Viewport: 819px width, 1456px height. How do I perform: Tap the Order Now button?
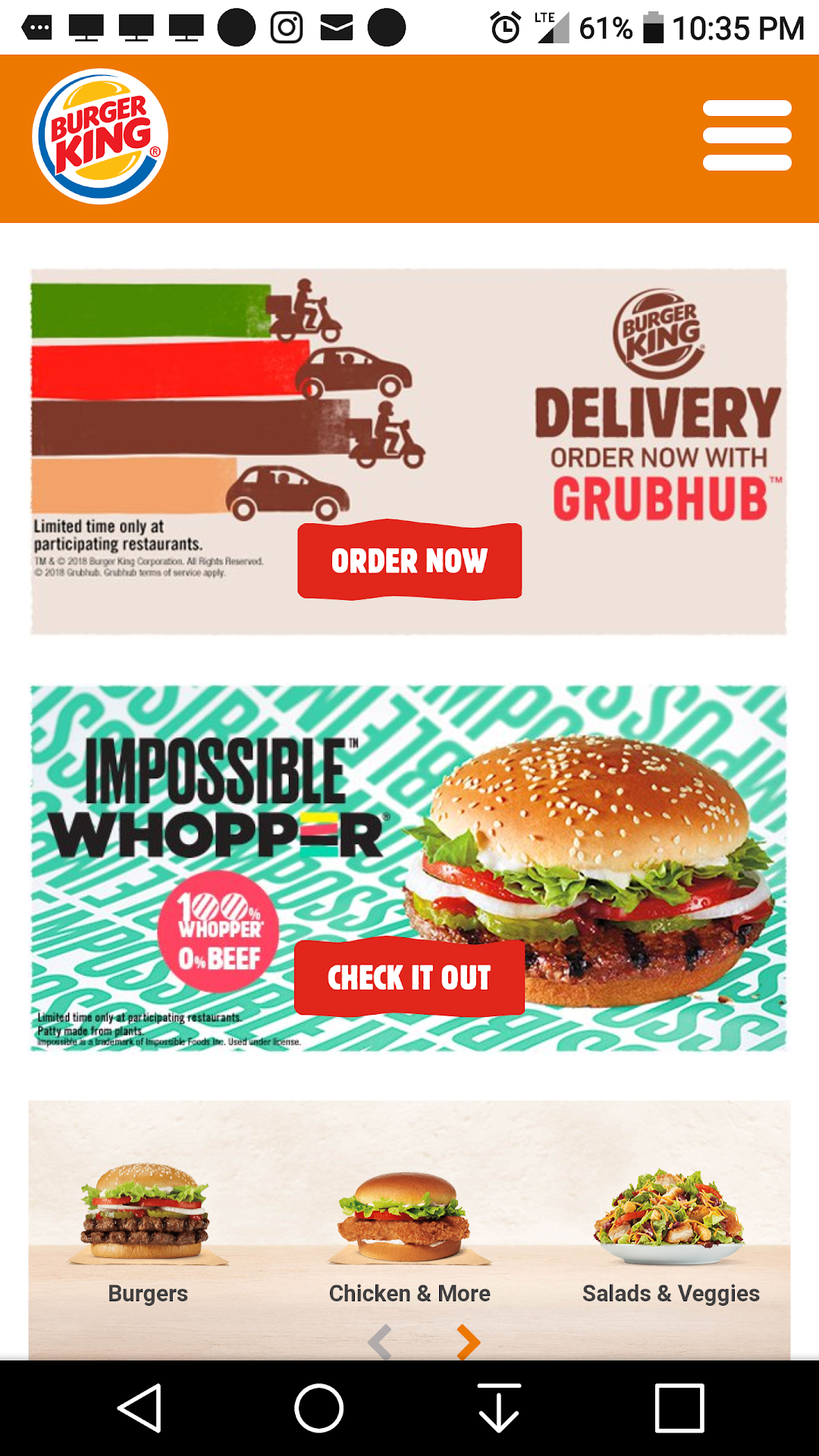409,560
